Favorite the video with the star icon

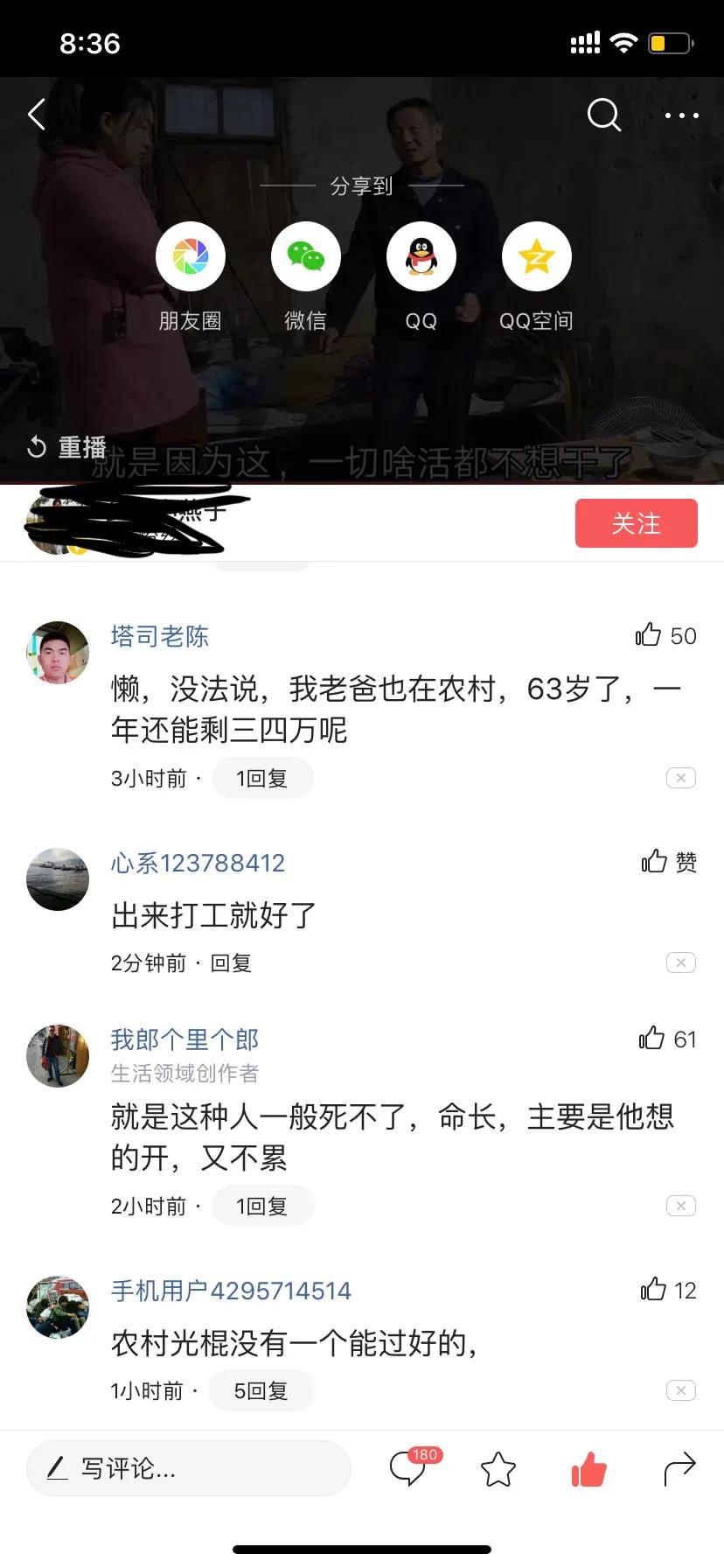[497, 1470]
